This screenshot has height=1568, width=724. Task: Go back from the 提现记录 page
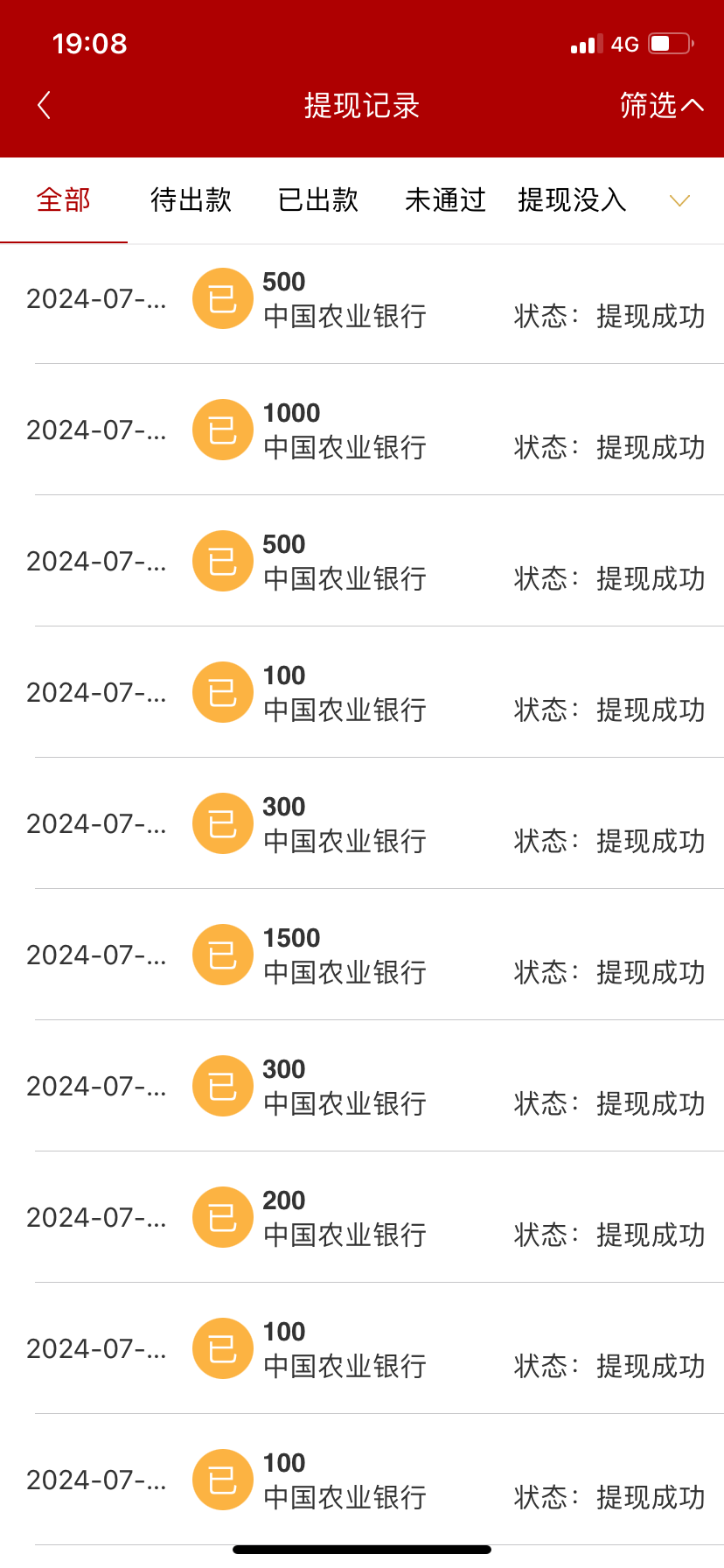[44, 105]
